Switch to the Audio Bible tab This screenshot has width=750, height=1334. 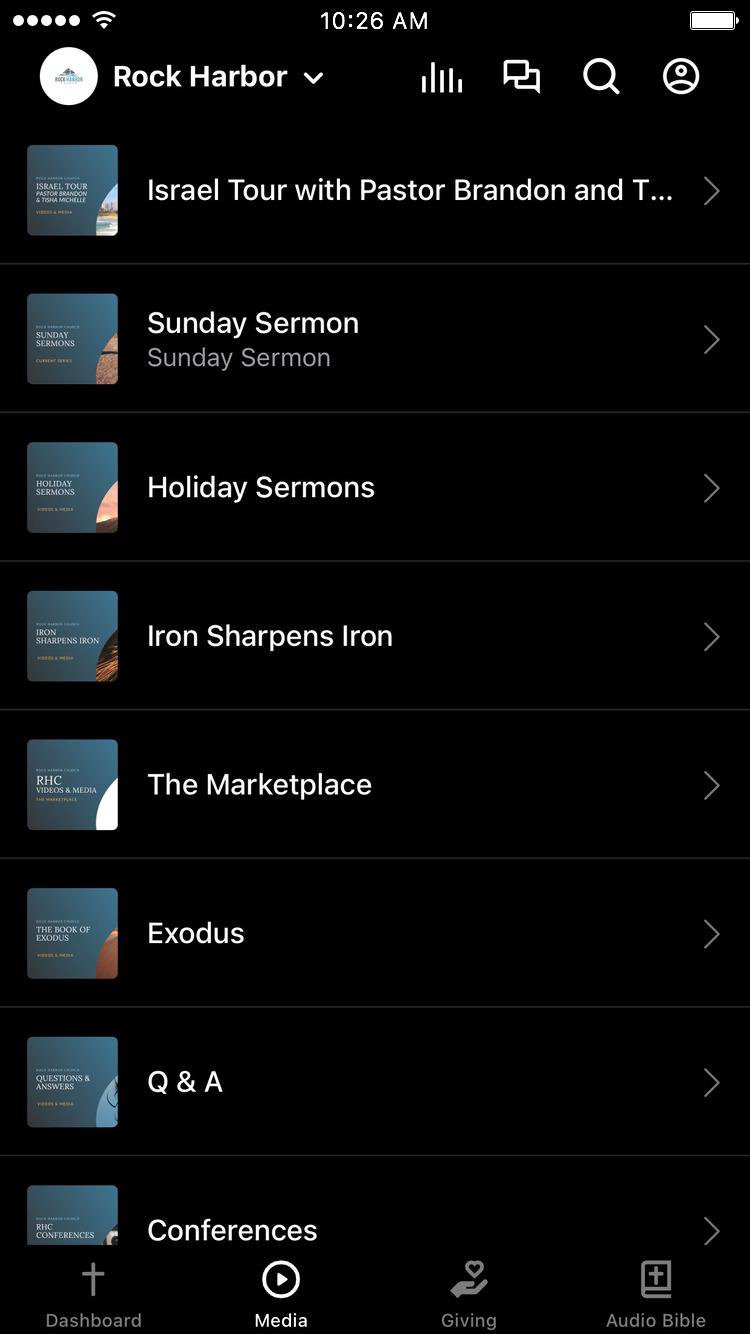(x=656, y=1293)
